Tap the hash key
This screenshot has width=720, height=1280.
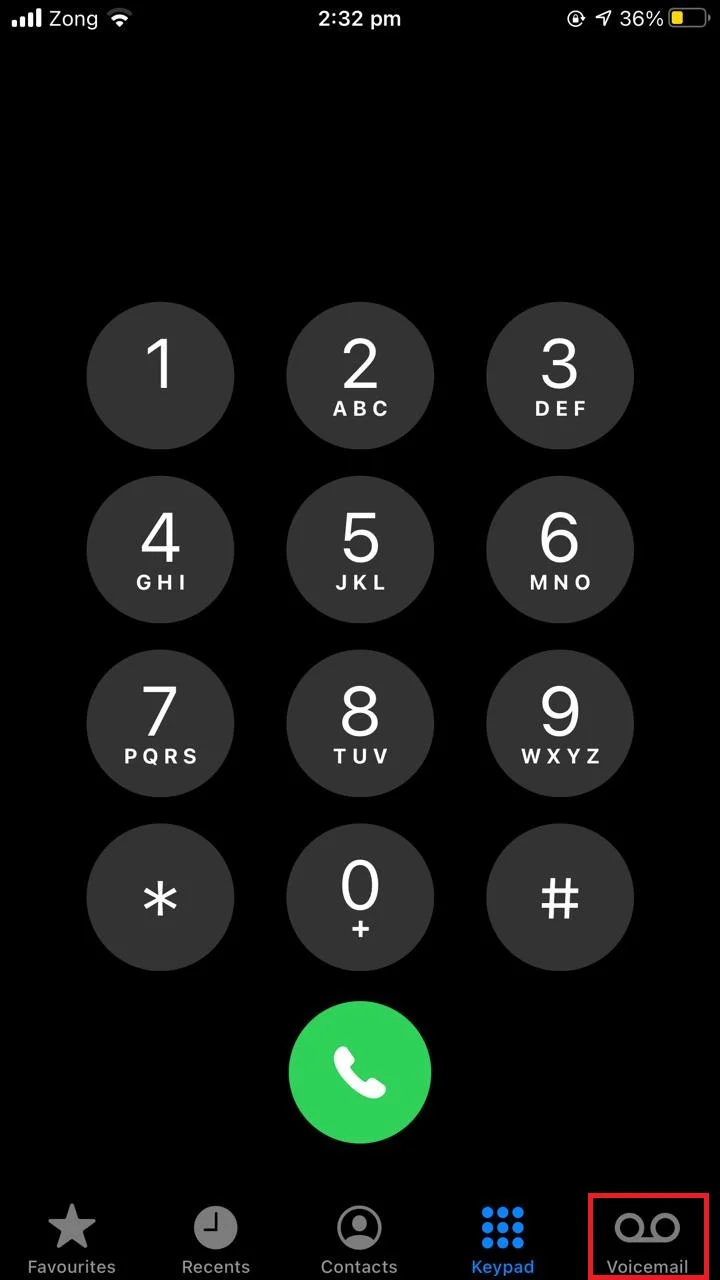coord(560,898)
